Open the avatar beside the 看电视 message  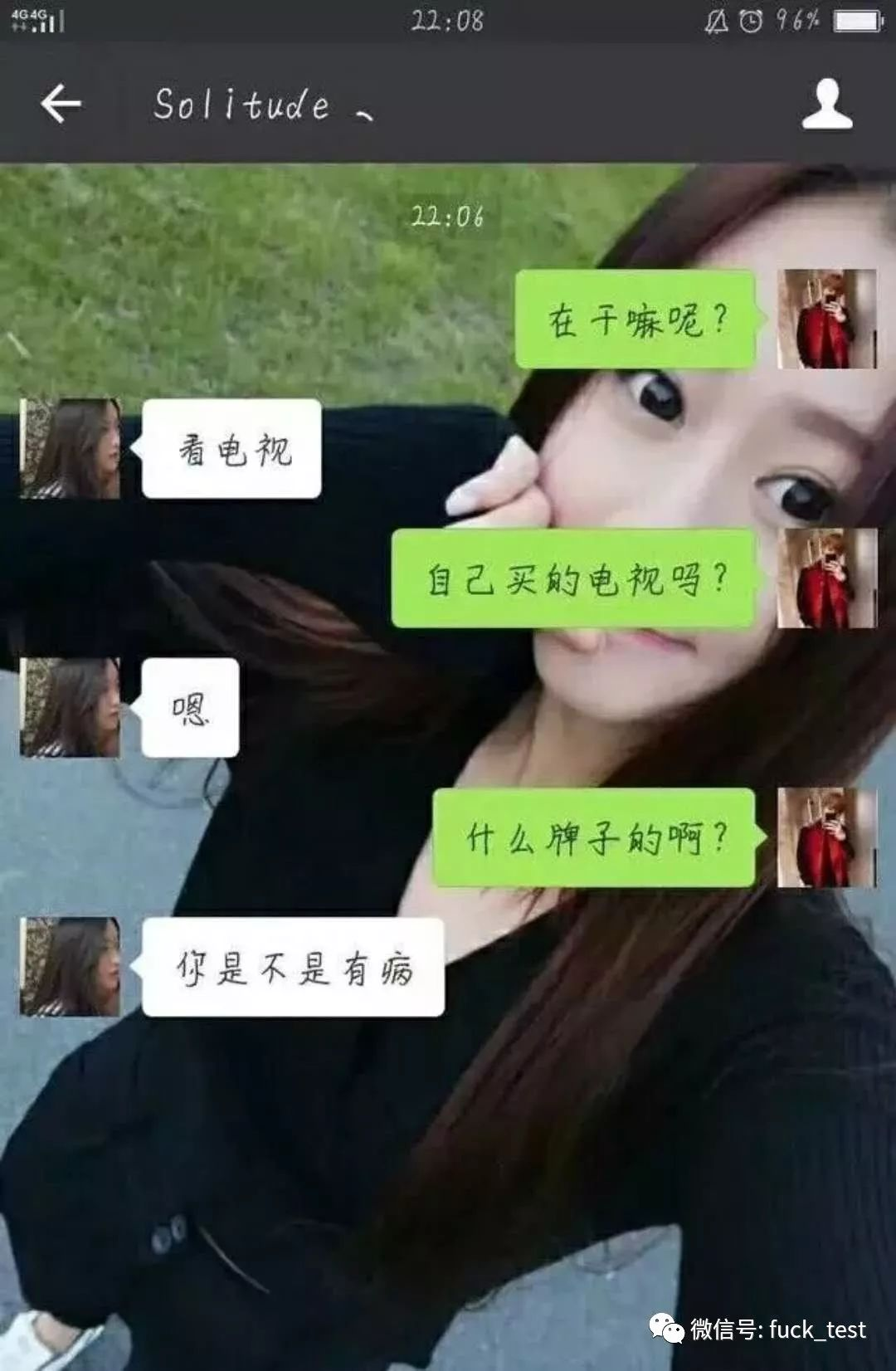[x=71, y=449]
